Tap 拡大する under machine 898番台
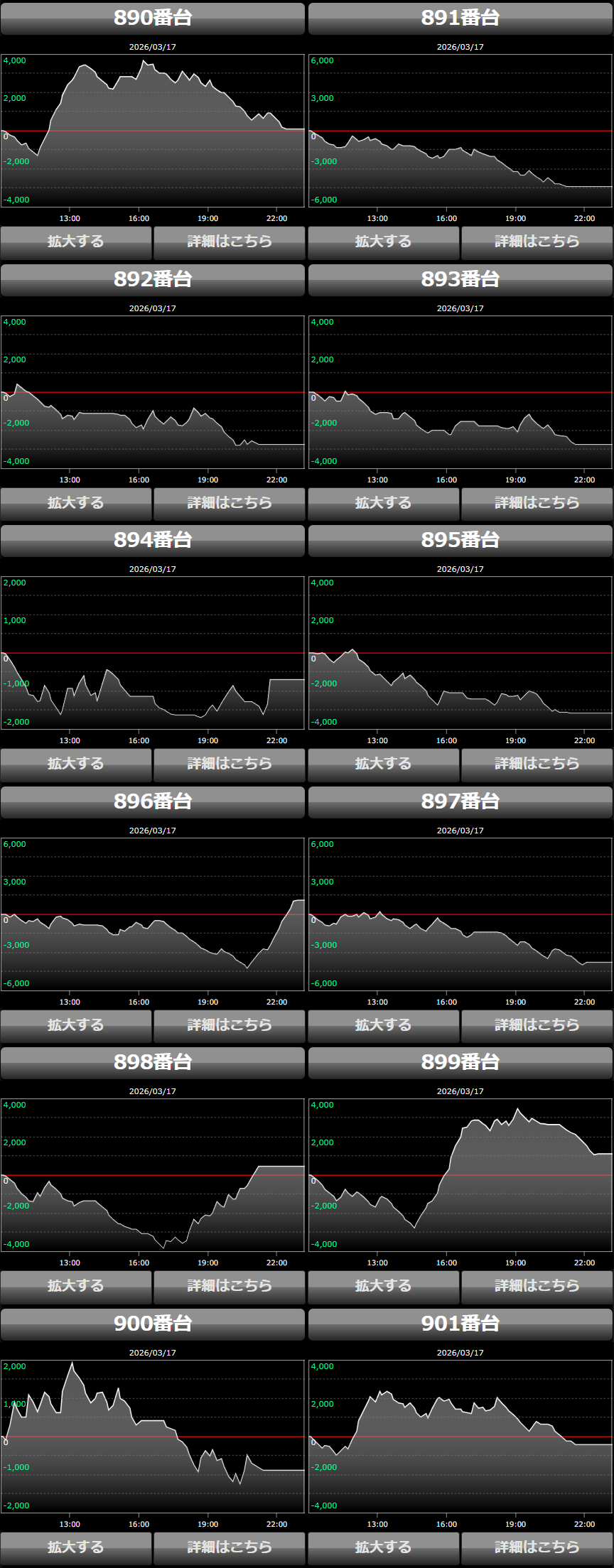614x1568 pixels. click(76, 1286)
